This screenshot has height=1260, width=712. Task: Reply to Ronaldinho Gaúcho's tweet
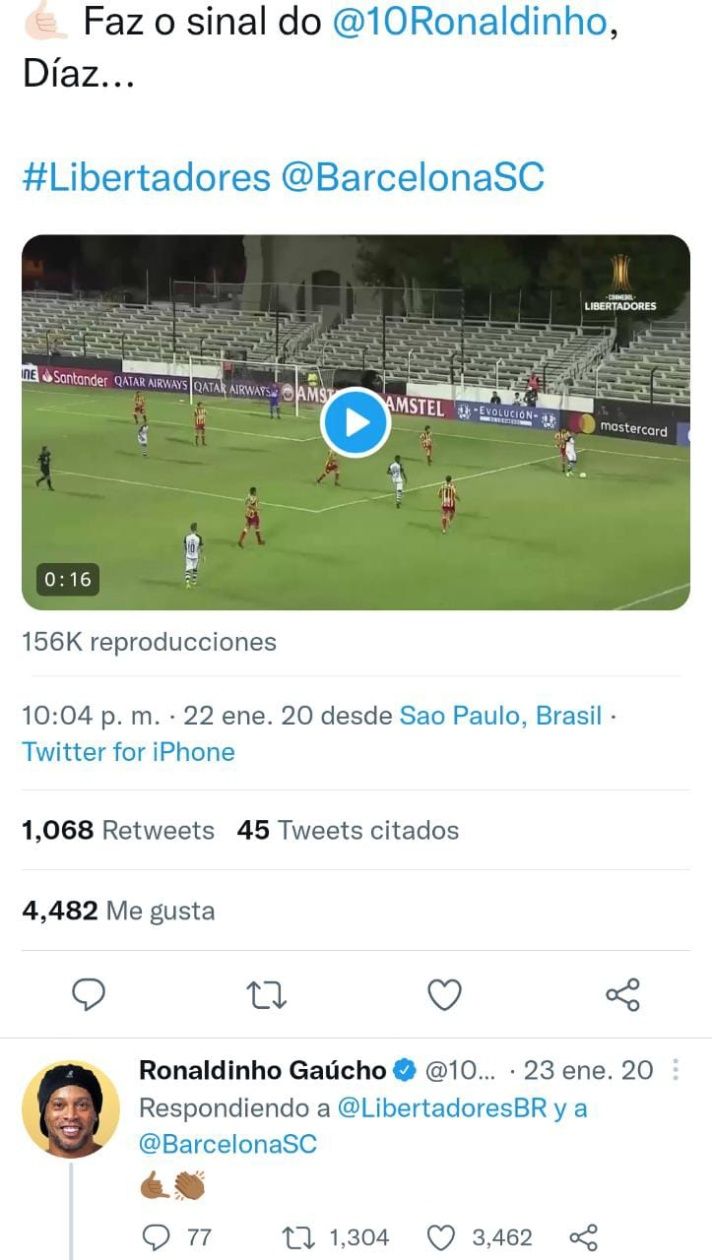point(158,1237)
